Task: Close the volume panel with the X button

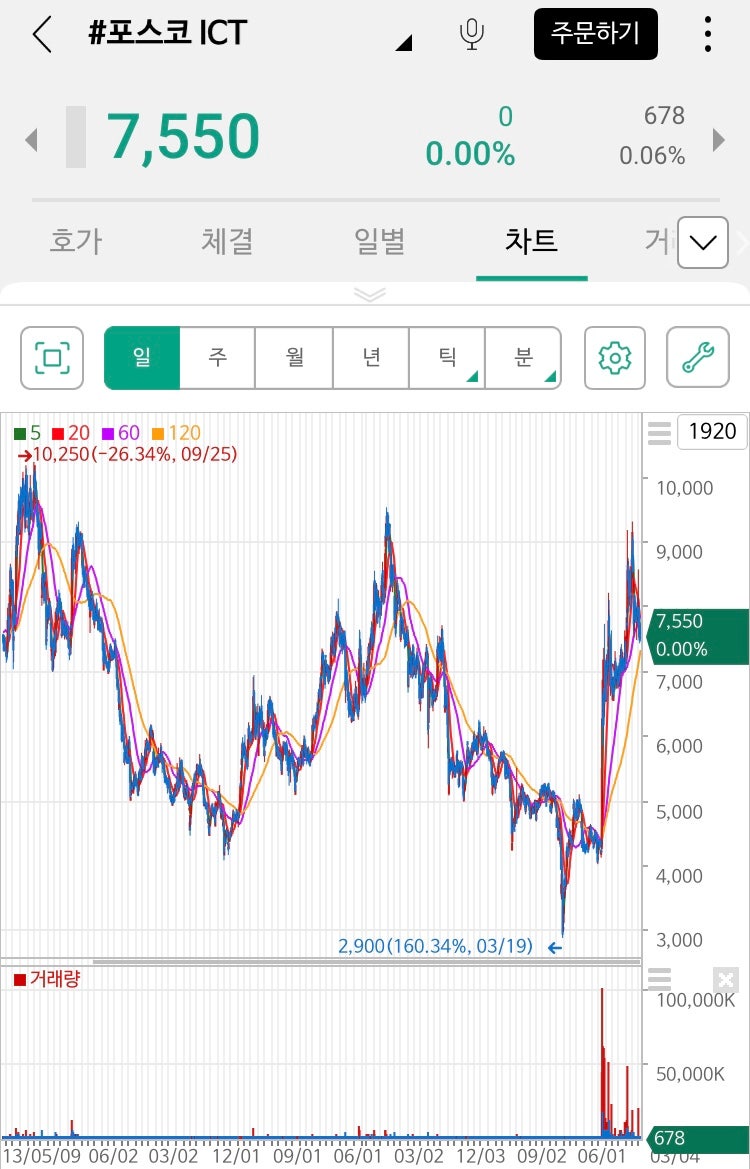Action: coord(724,979)
